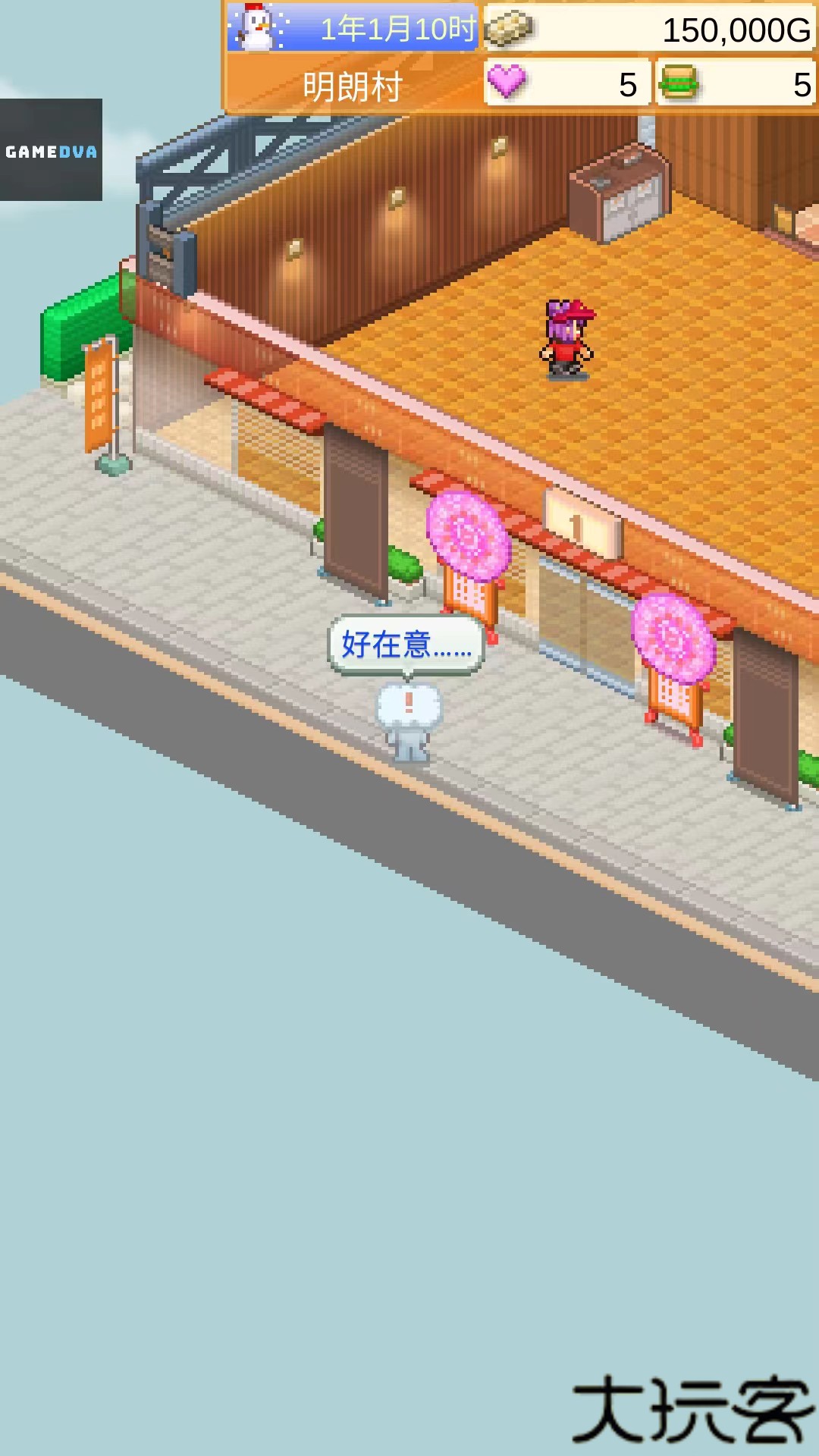Select the purple-haired staff in red cap
This screenshot has width=819, height=1456.
(567, 339)
